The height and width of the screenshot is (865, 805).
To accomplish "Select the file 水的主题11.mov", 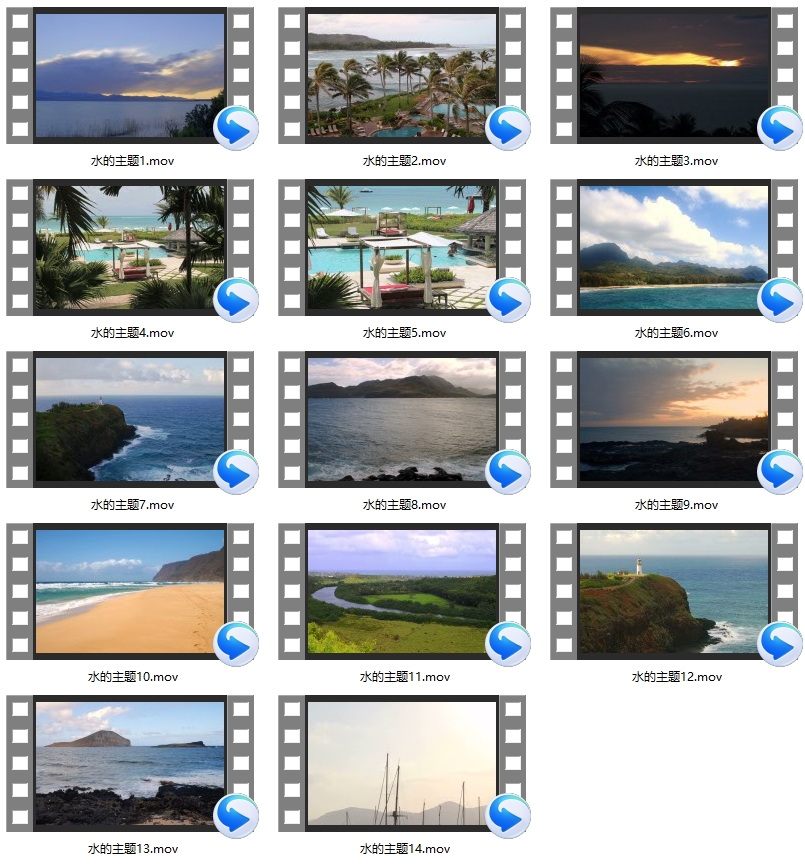I will pyautogui.click(x=402, y=592).
